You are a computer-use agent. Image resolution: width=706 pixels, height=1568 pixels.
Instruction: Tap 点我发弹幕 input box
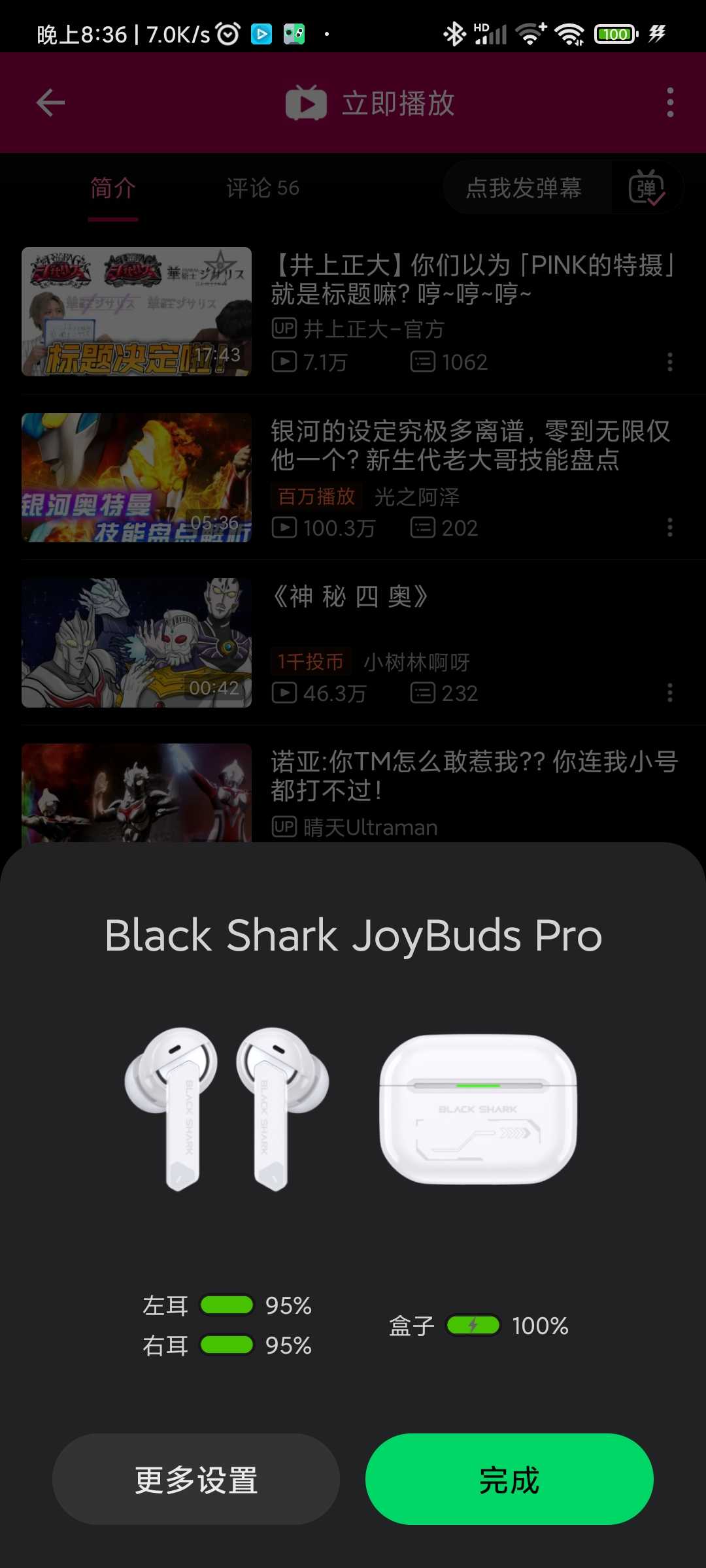523,189
